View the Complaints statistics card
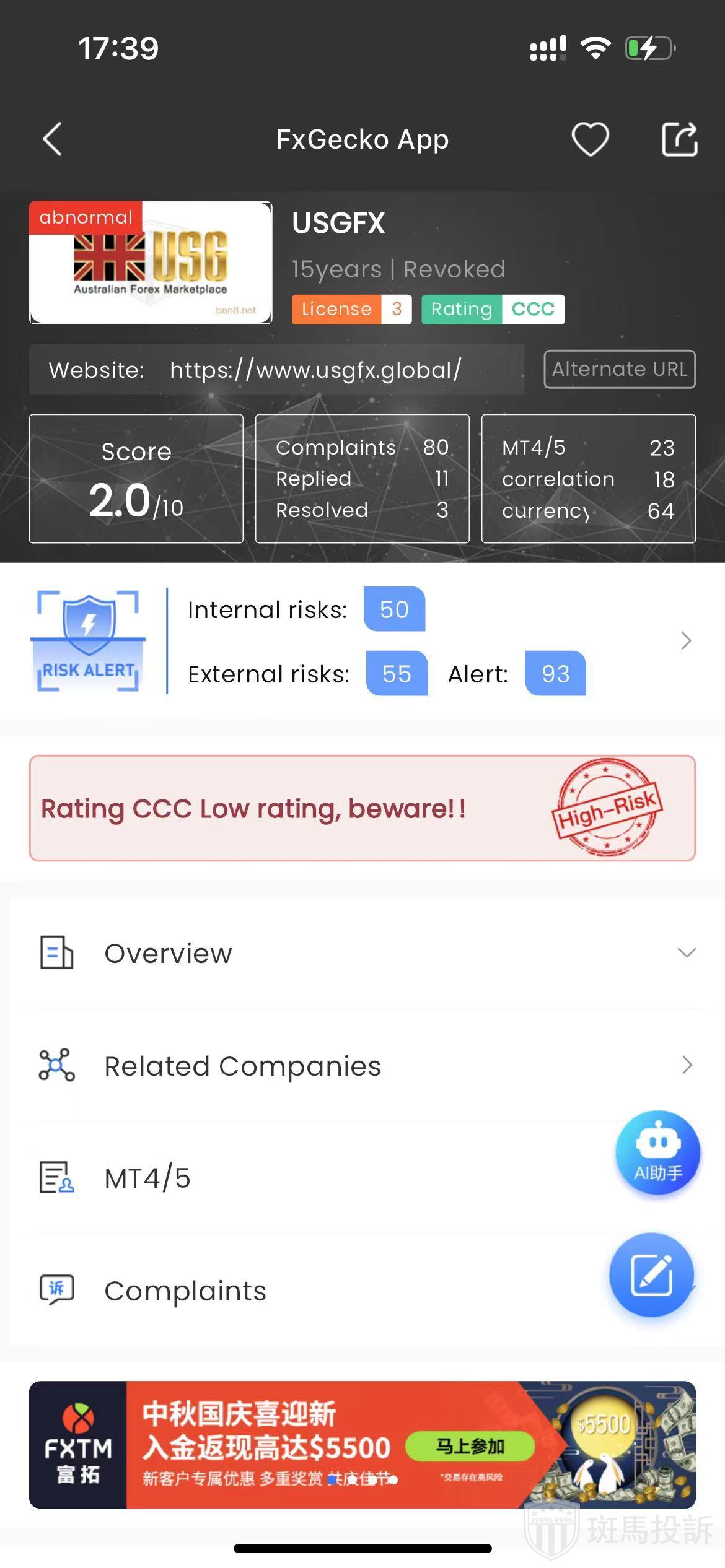 pyautogui.click(x=362, y=479)
